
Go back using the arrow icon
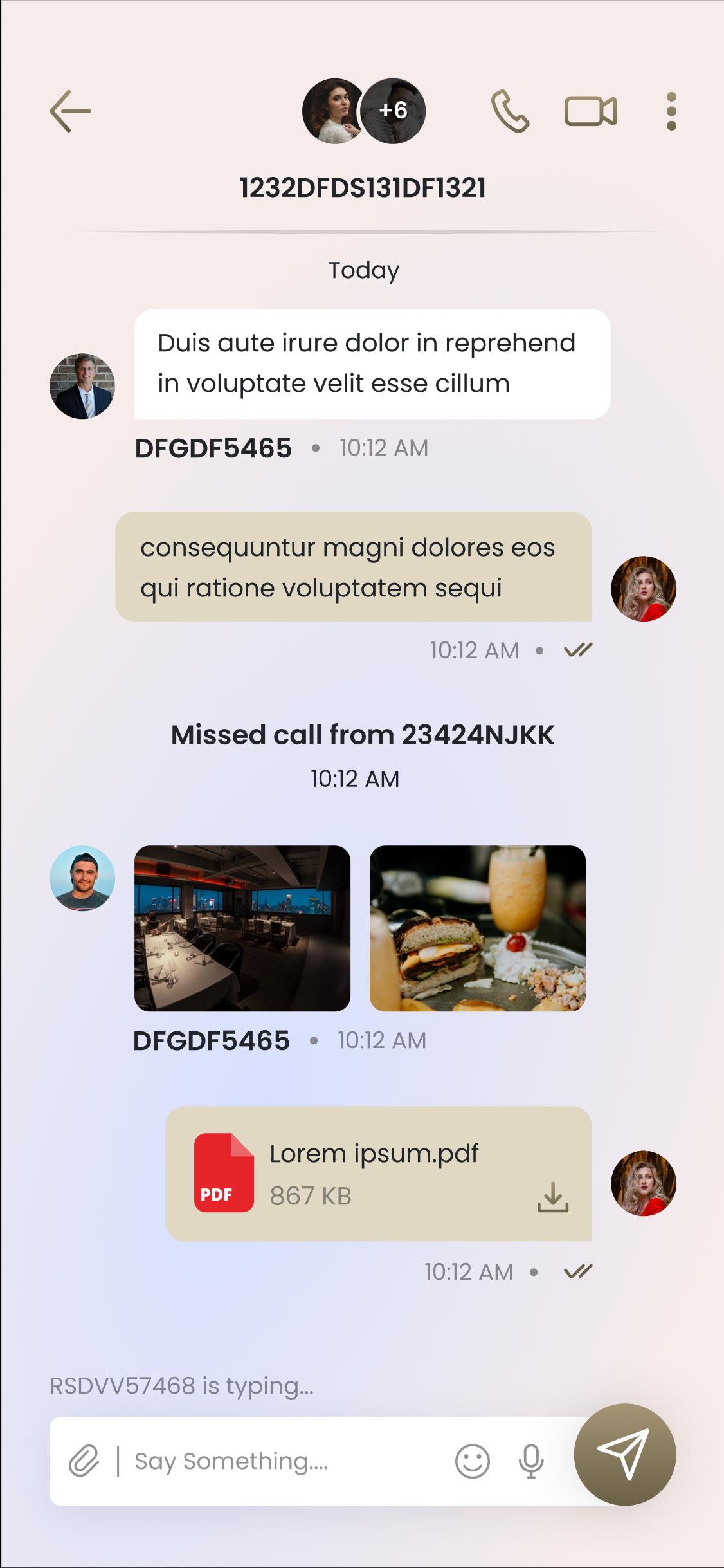(x=70, y=111)
